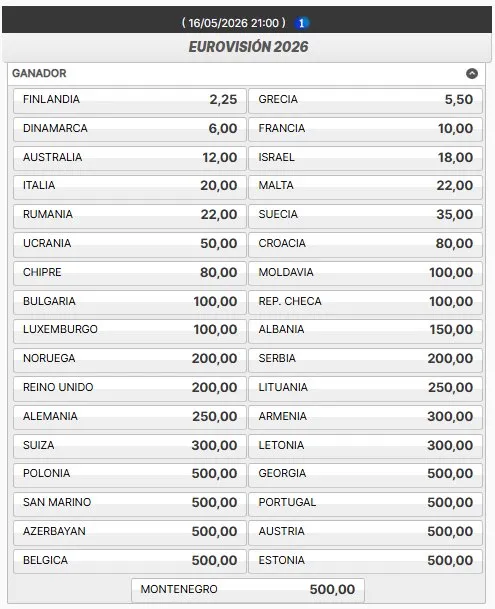Choose the Dinamarca 6,00 odds button
Screen dimensions: 495x609
click(130, 129)
